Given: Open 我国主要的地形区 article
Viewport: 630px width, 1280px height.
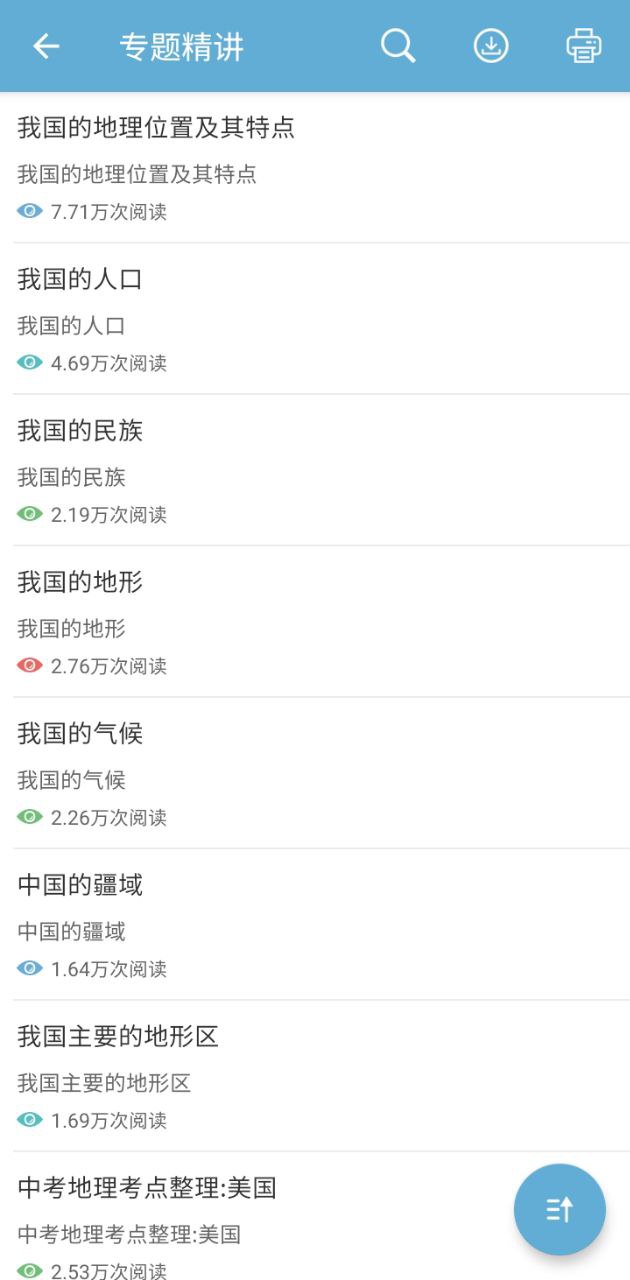Looking at the screenshot, I should (x=315, y=1076).
